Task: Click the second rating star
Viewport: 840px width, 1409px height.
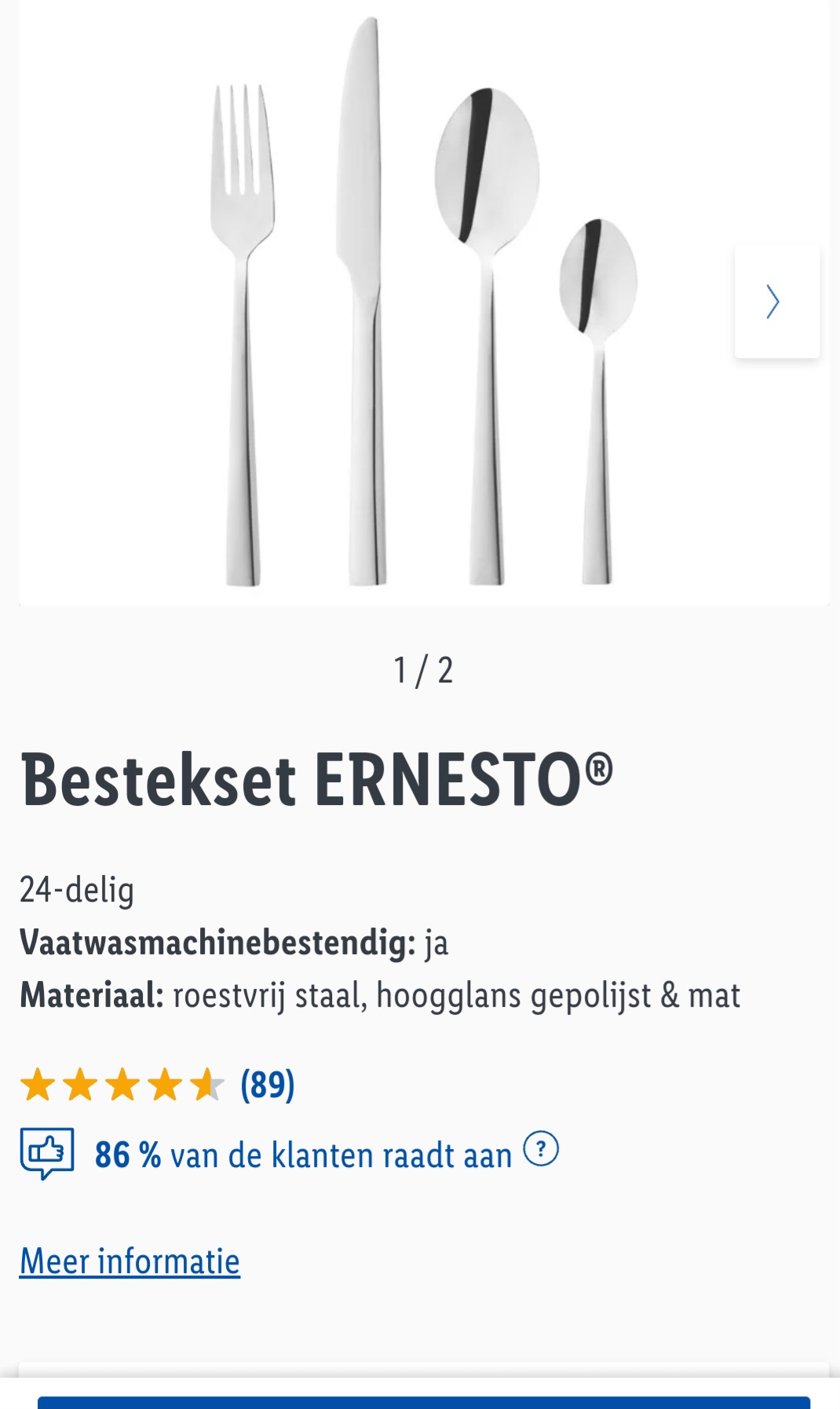Action: tap(82, 1085)
